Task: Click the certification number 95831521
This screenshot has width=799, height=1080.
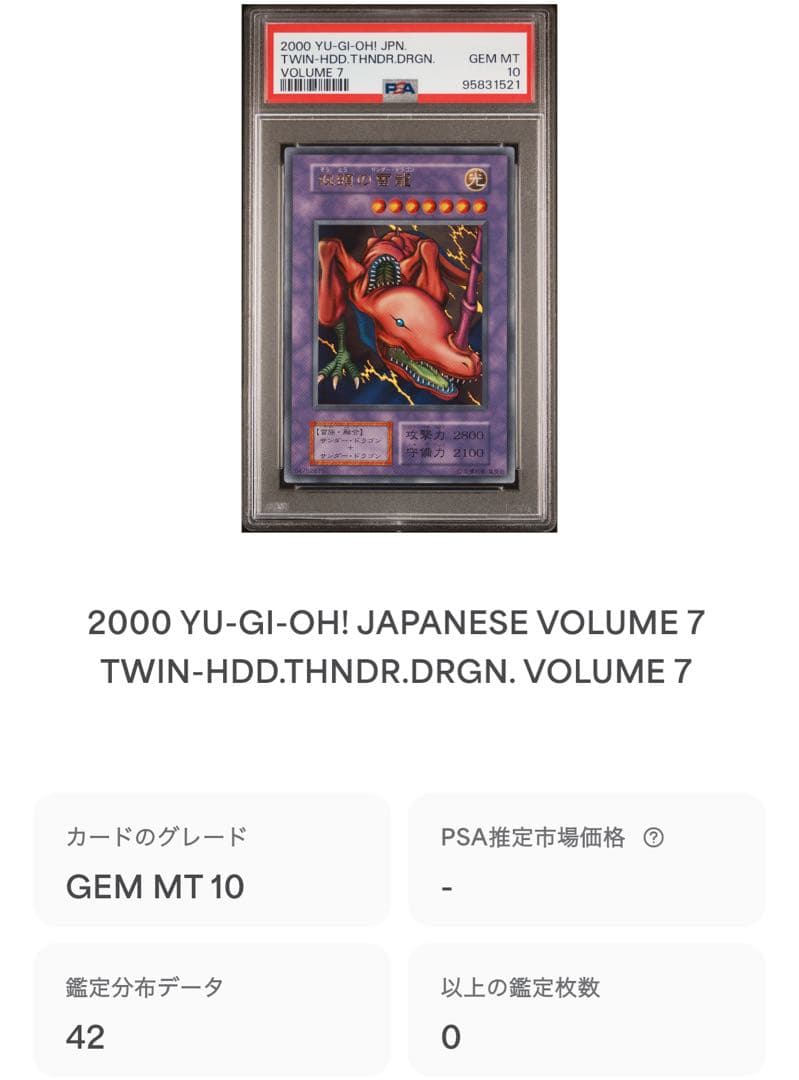Action: [x=491, y=85]
